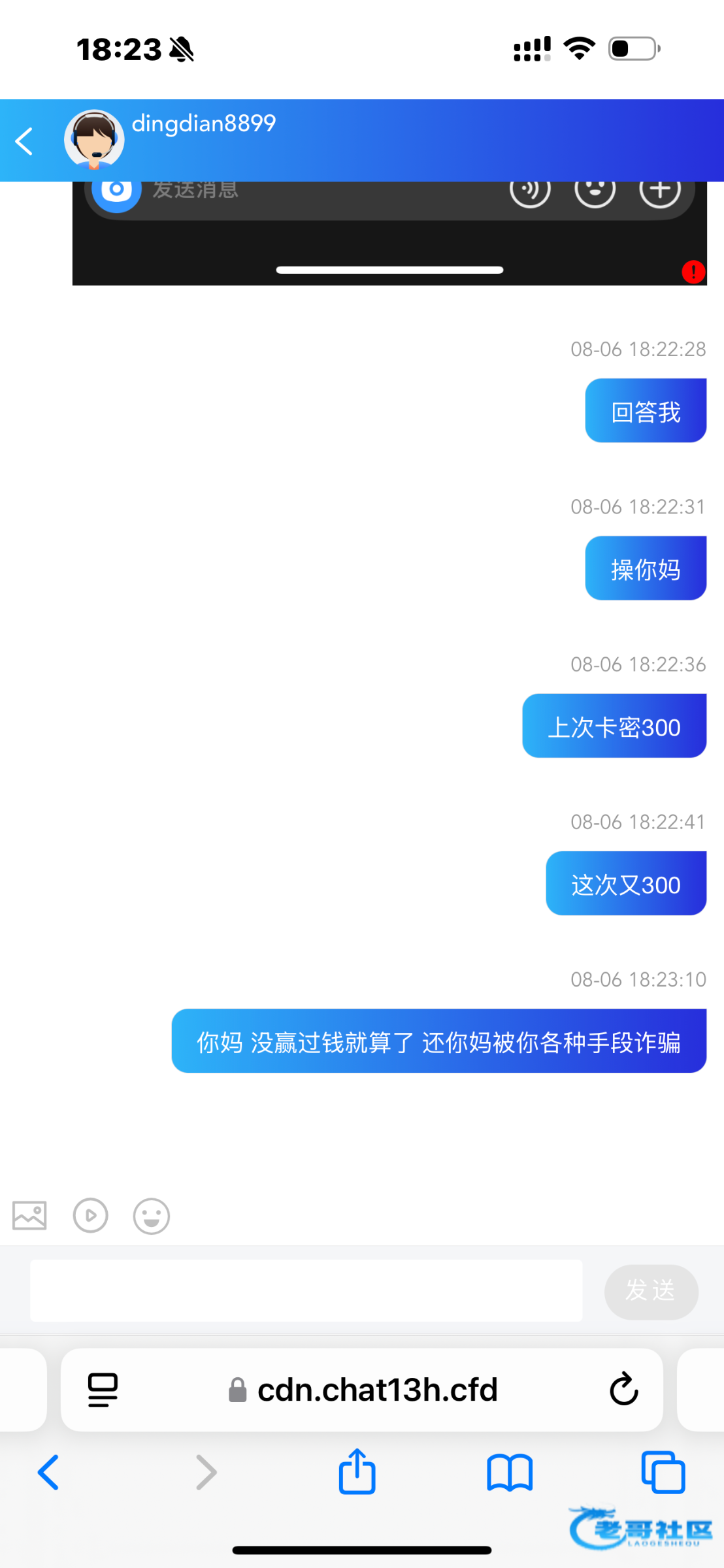The width and height of the screenshot is (724, 1568).
Task: Open the emoji picker
Action: [x=151, y=1217]
